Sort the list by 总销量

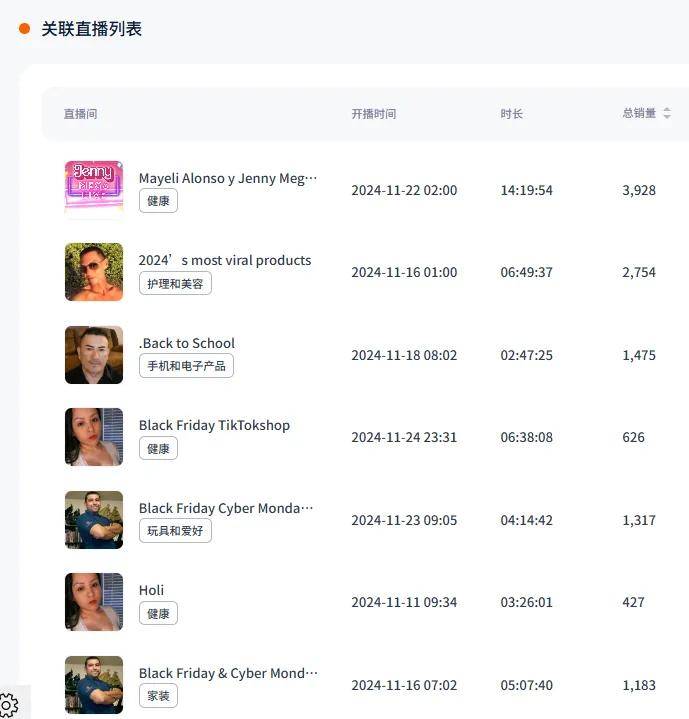pos(666,114)
